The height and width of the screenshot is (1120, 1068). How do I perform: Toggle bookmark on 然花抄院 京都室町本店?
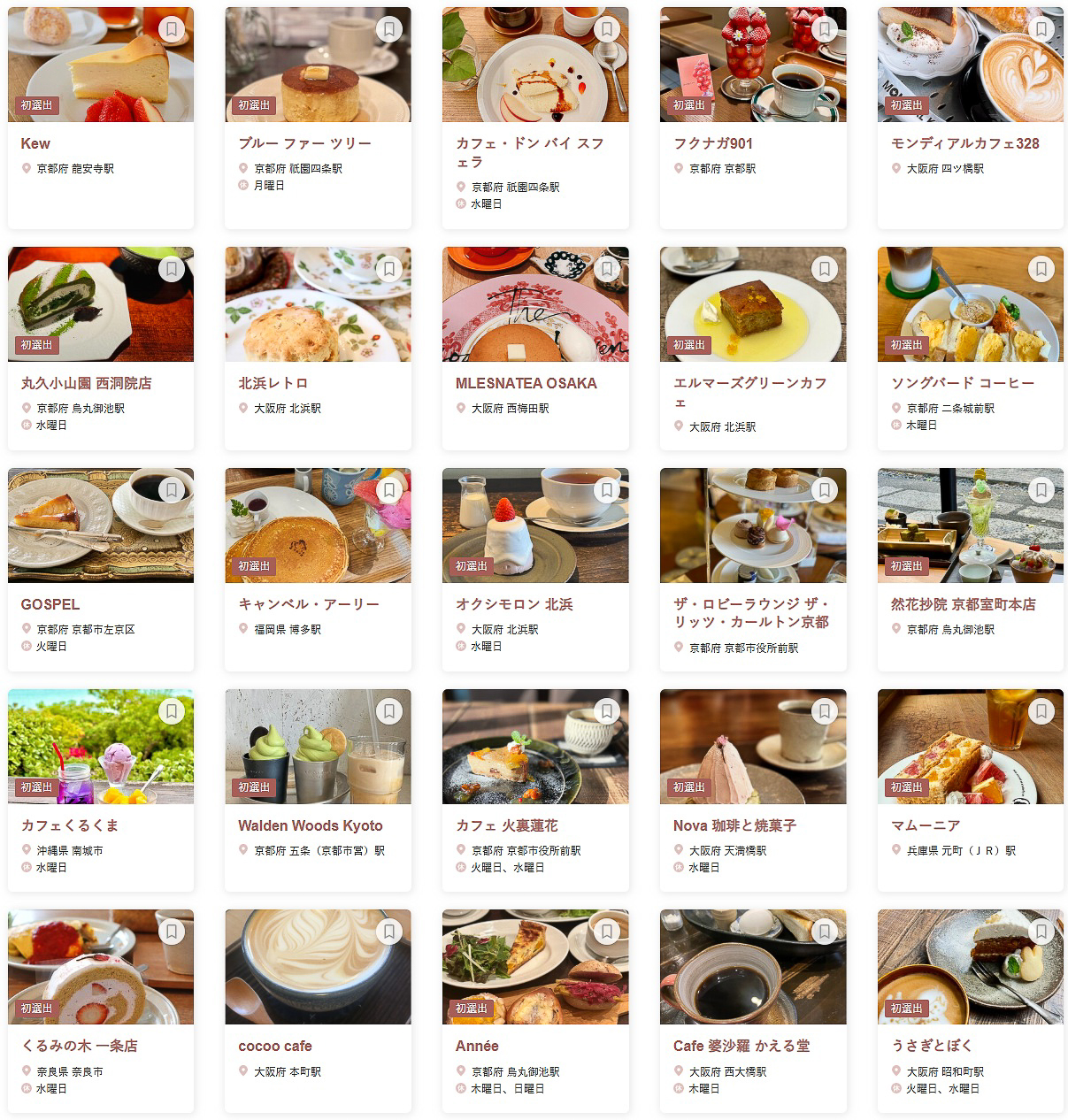pos(1042,489)
